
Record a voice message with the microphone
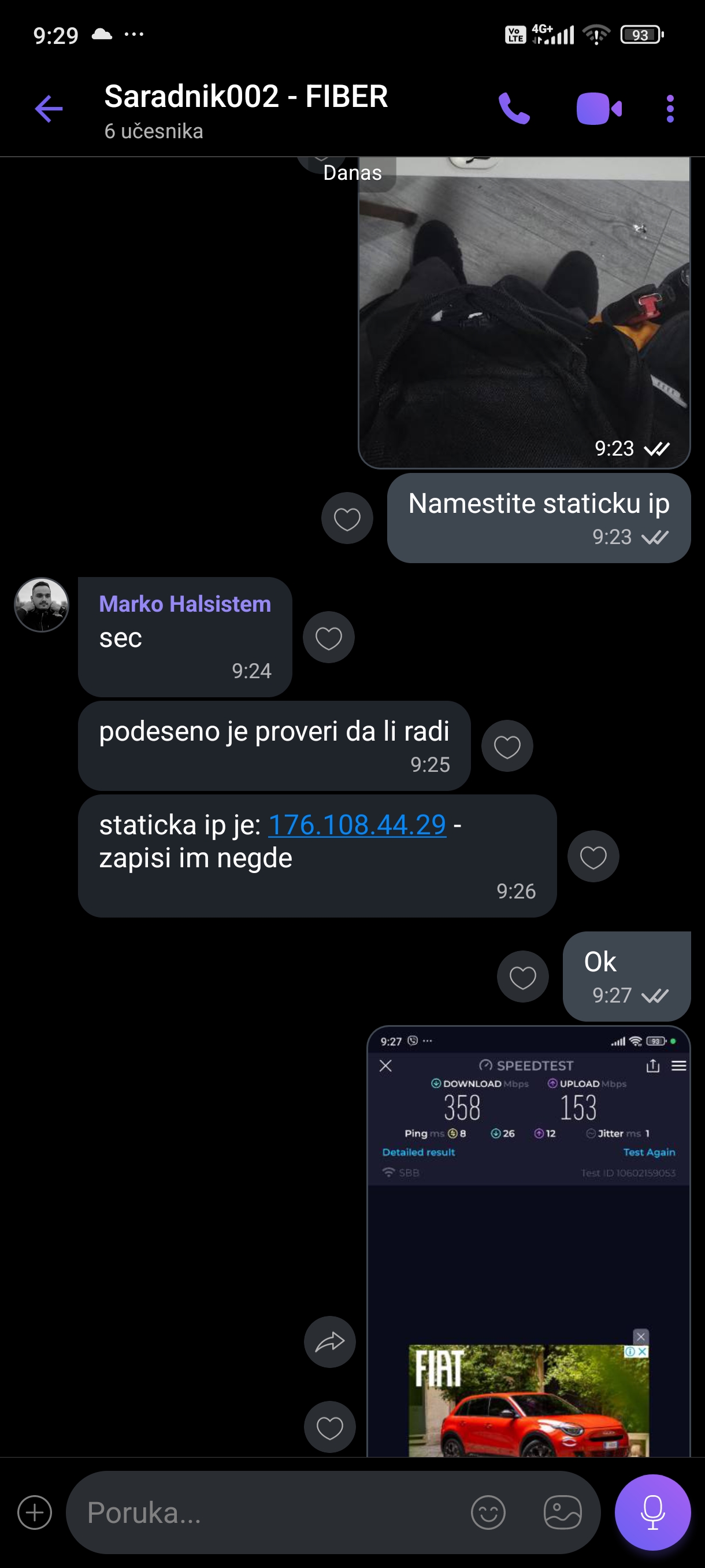(652, 1512)
